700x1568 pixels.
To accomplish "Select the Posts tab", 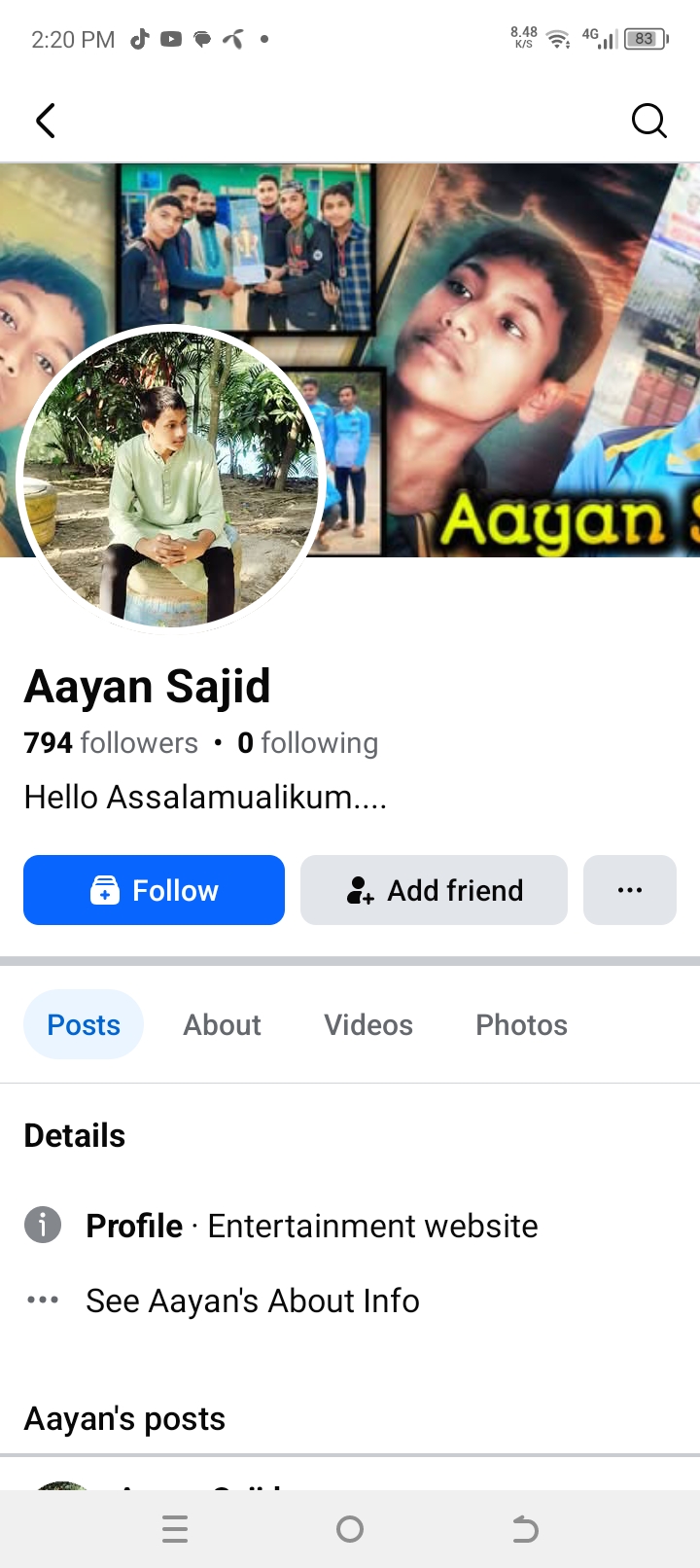I will point(84,1024).
